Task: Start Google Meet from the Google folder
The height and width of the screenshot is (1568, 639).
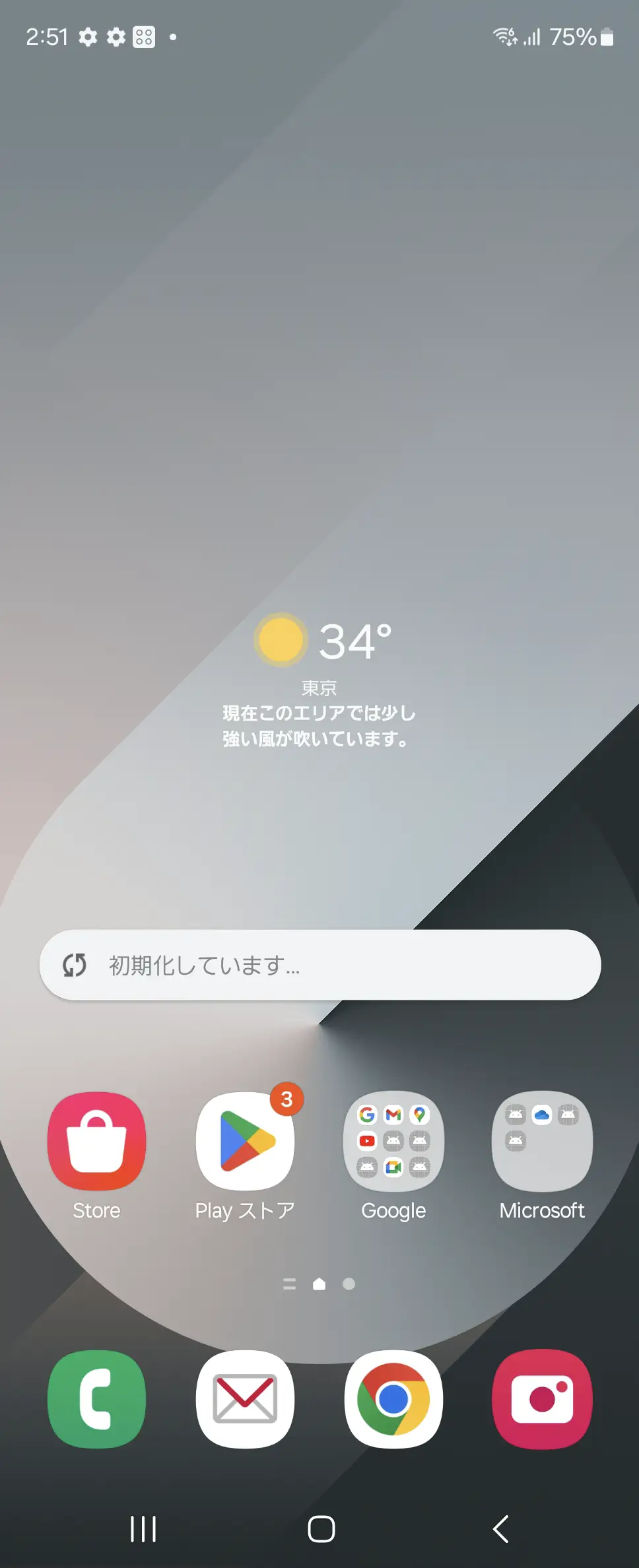Action: (x=393, y=1166)
